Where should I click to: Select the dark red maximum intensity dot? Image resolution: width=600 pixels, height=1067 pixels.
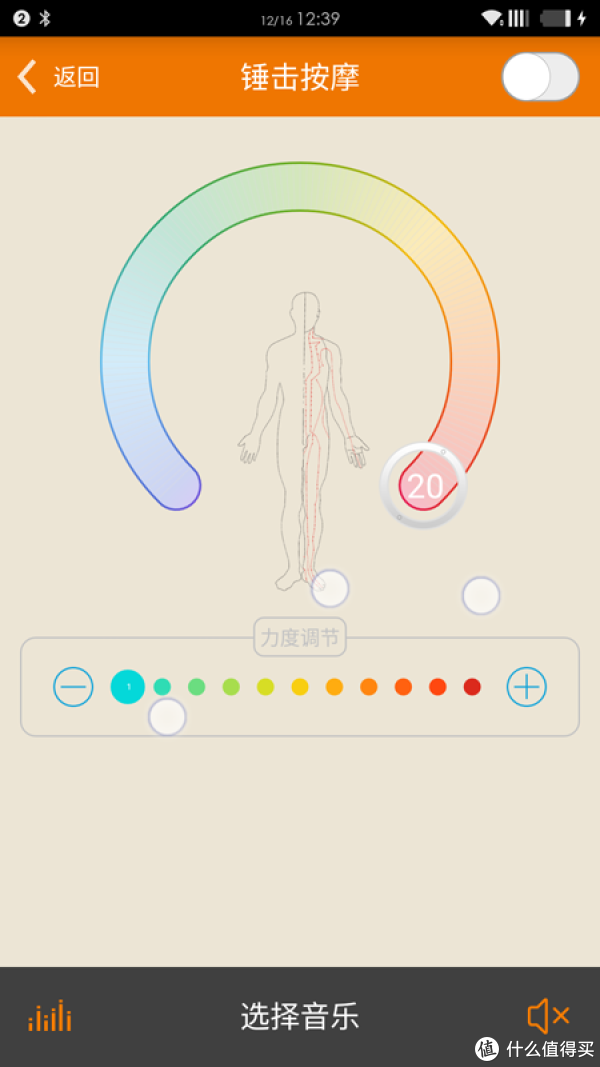(x=472, y=687)
